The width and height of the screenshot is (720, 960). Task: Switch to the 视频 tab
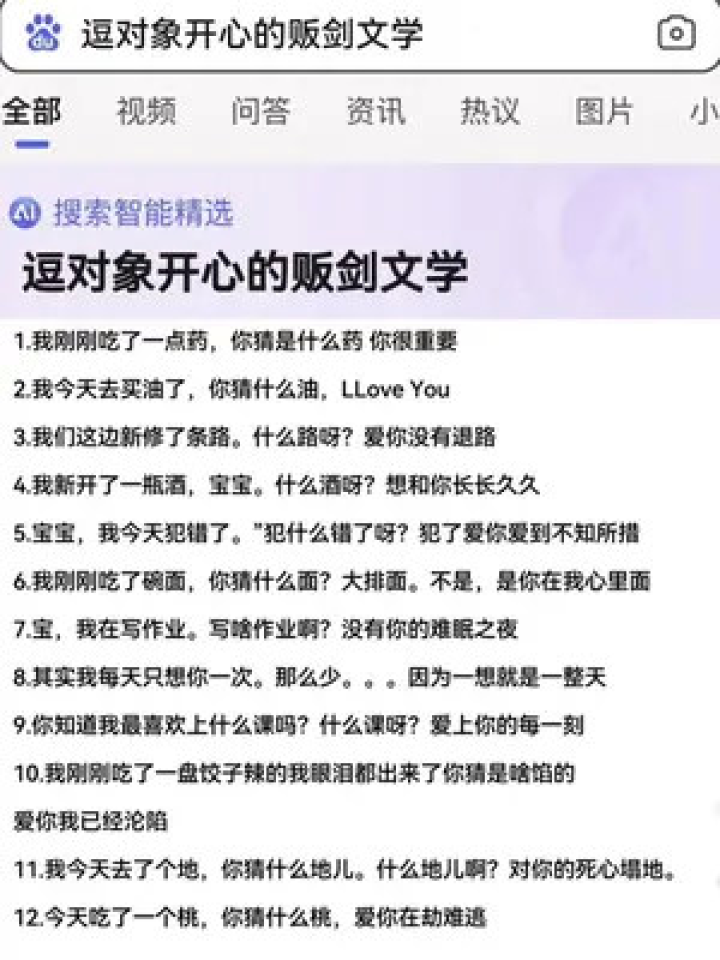(146, 111)
